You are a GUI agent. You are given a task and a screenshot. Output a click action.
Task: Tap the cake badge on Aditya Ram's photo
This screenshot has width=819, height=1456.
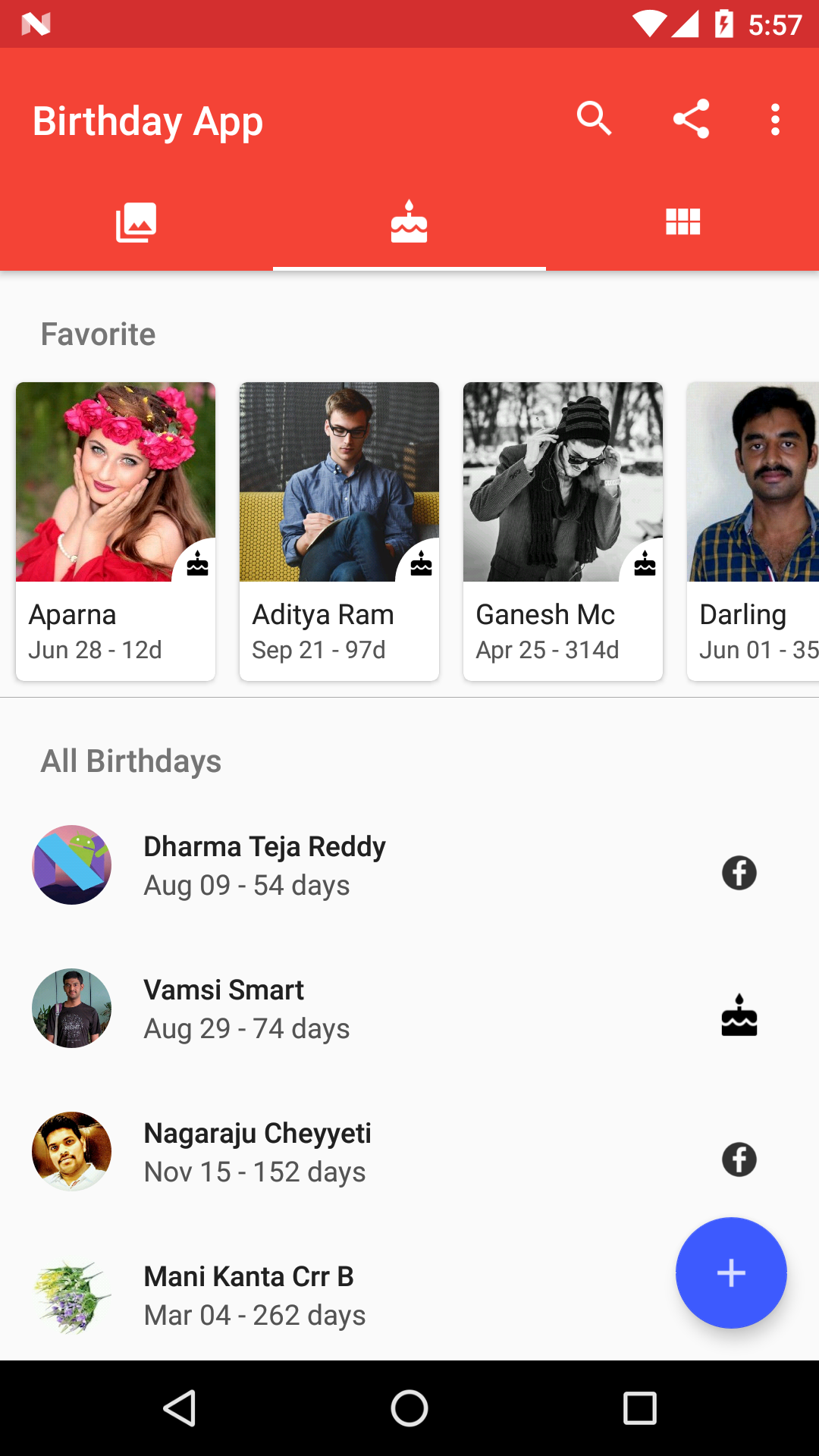(x=420, y=564)
